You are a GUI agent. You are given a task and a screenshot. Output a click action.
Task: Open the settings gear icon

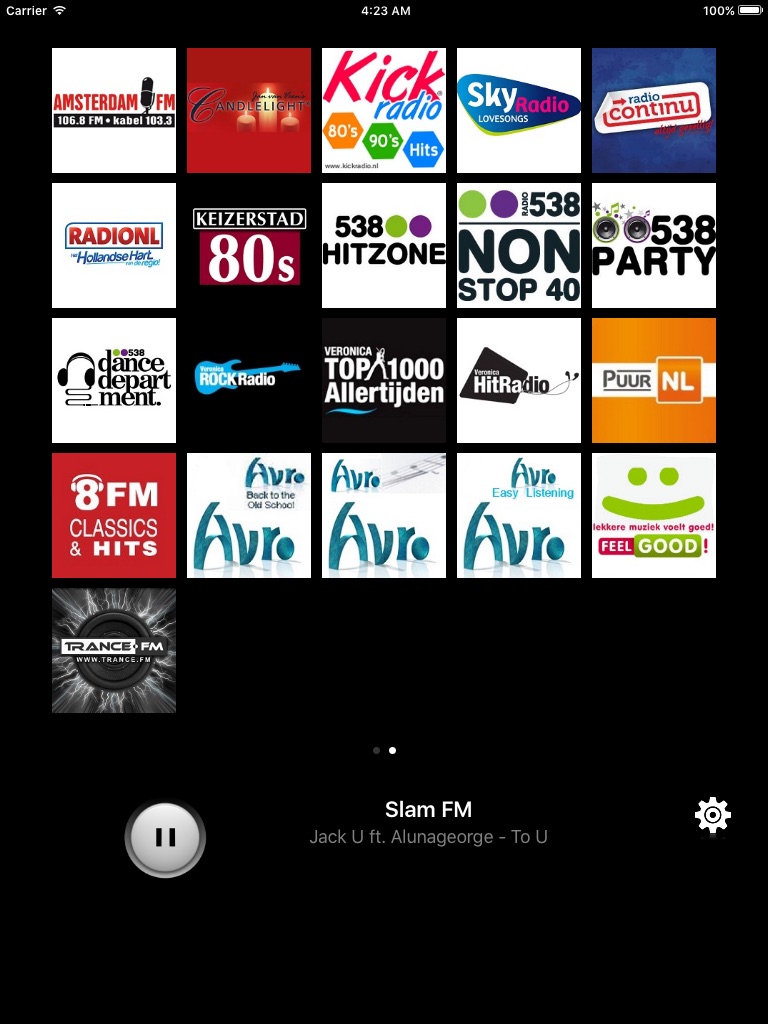(712, 814)
